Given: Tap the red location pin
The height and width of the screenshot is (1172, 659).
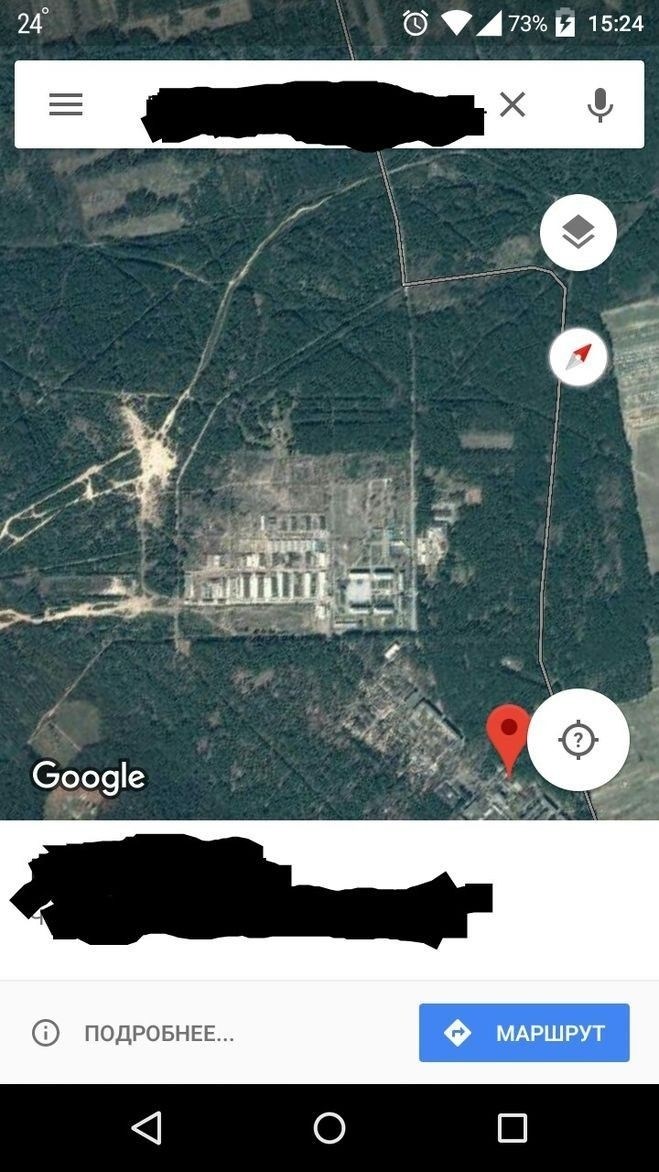Looking at the screenshot, I should tap(509, 735).
